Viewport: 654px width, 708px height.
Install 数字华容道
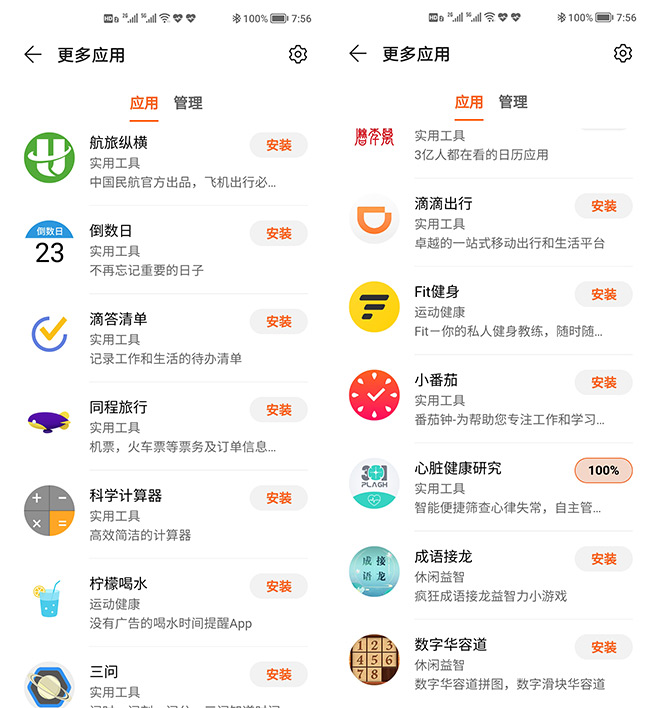603,647
